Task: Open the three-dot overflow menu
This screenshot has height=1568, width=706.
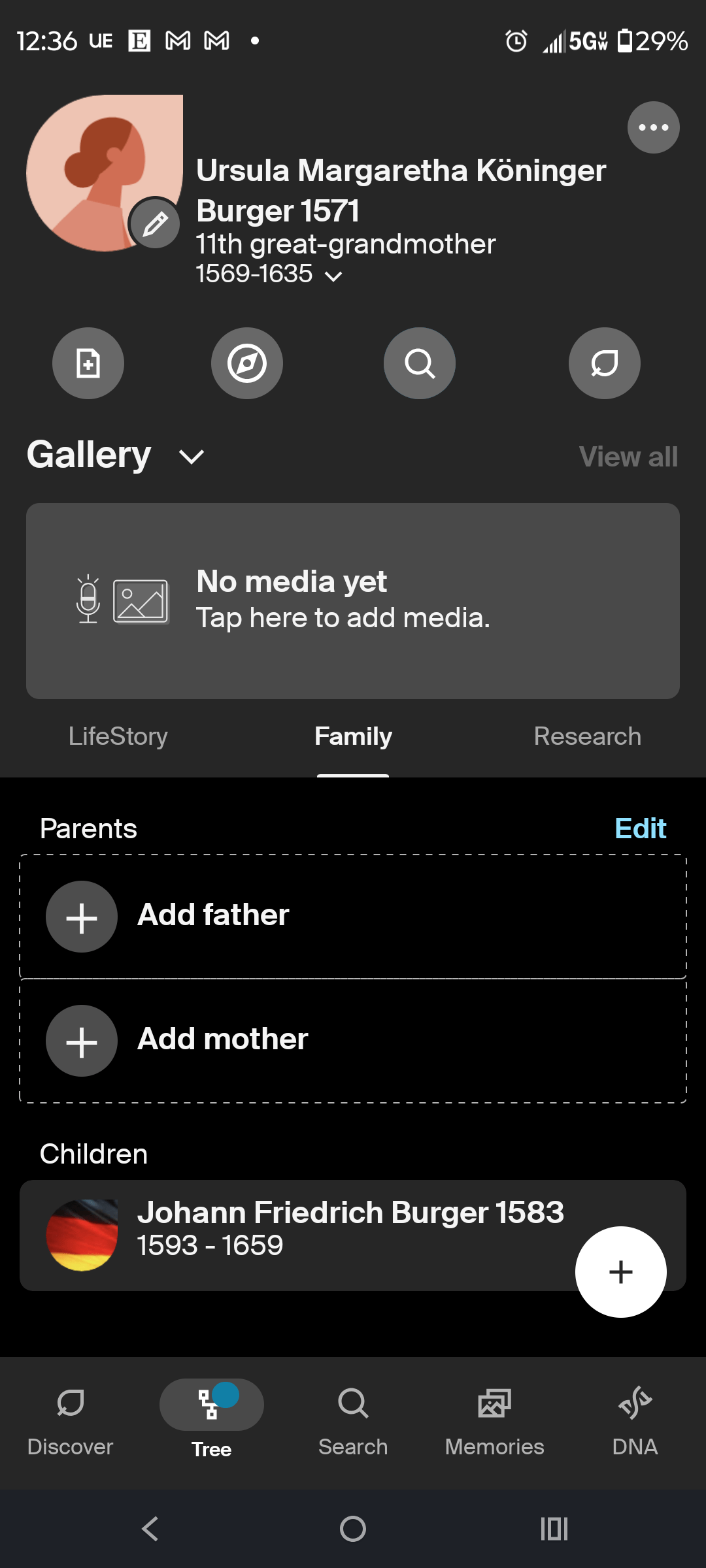Action: click(653, 127)
